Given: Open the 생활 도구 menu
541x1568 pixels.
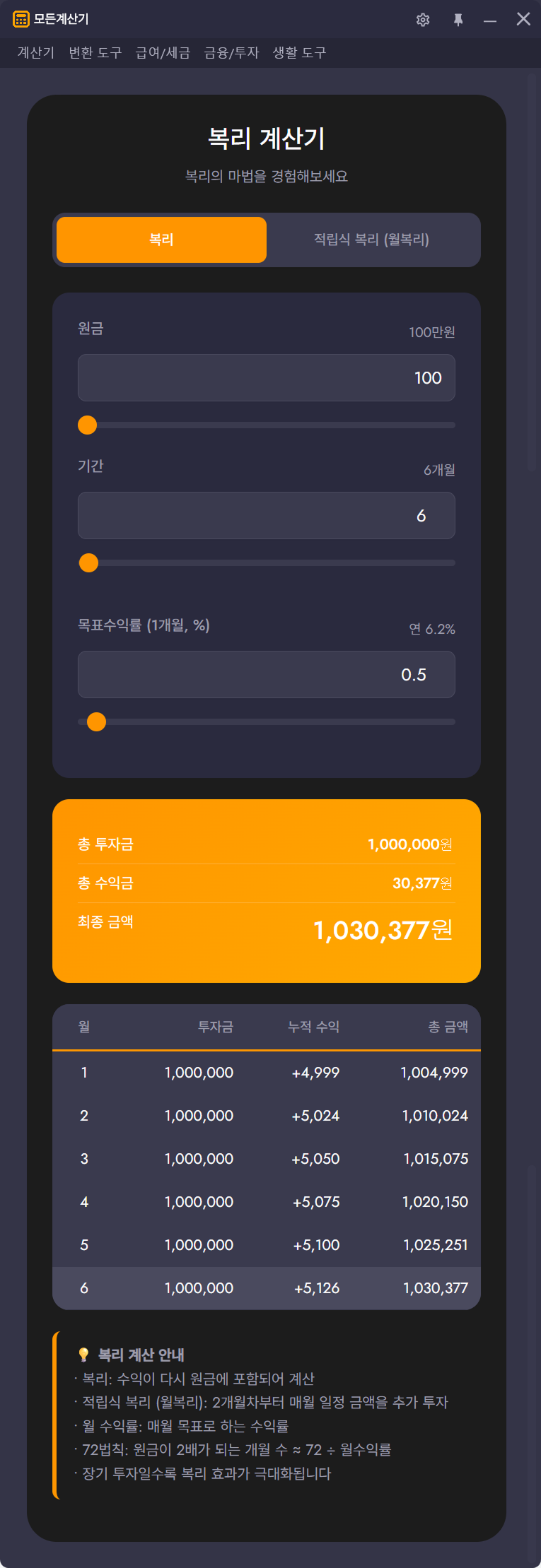Looking at the screenshot, I should [299, 53].
